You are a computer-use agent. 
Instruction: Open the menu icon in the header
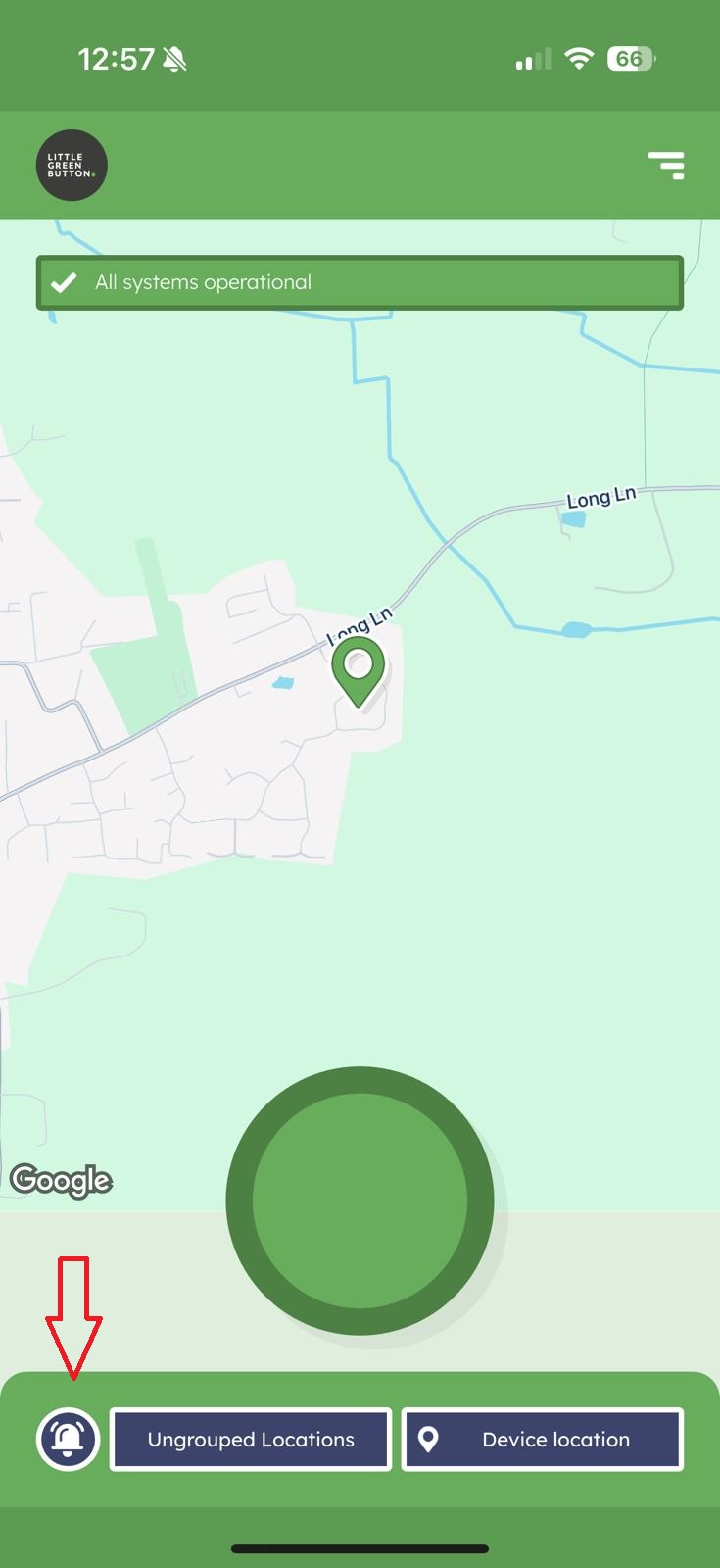pos(667,165)
